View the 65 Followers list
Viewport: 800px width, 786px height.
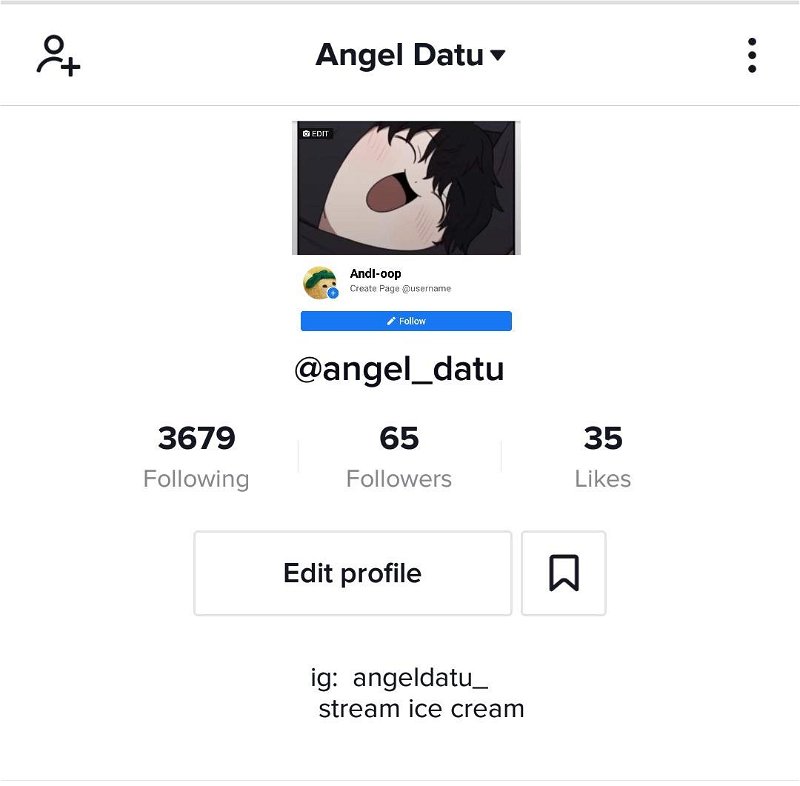[399, 457]
